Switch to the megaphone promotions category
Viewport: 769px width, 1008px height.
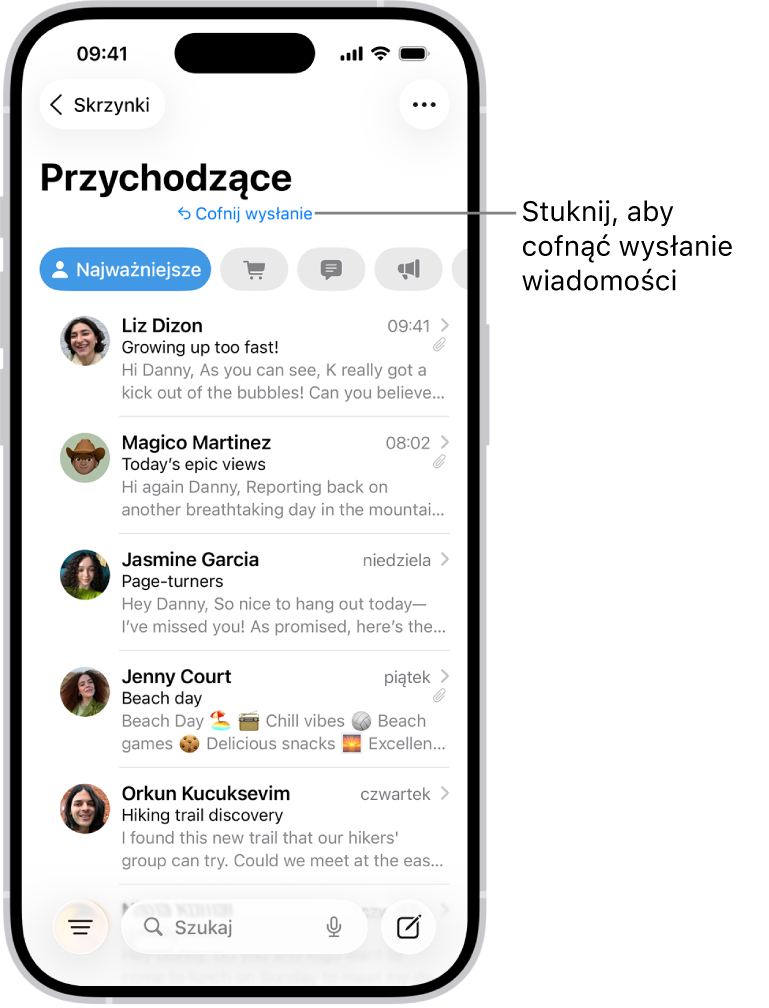click(408, 269)
